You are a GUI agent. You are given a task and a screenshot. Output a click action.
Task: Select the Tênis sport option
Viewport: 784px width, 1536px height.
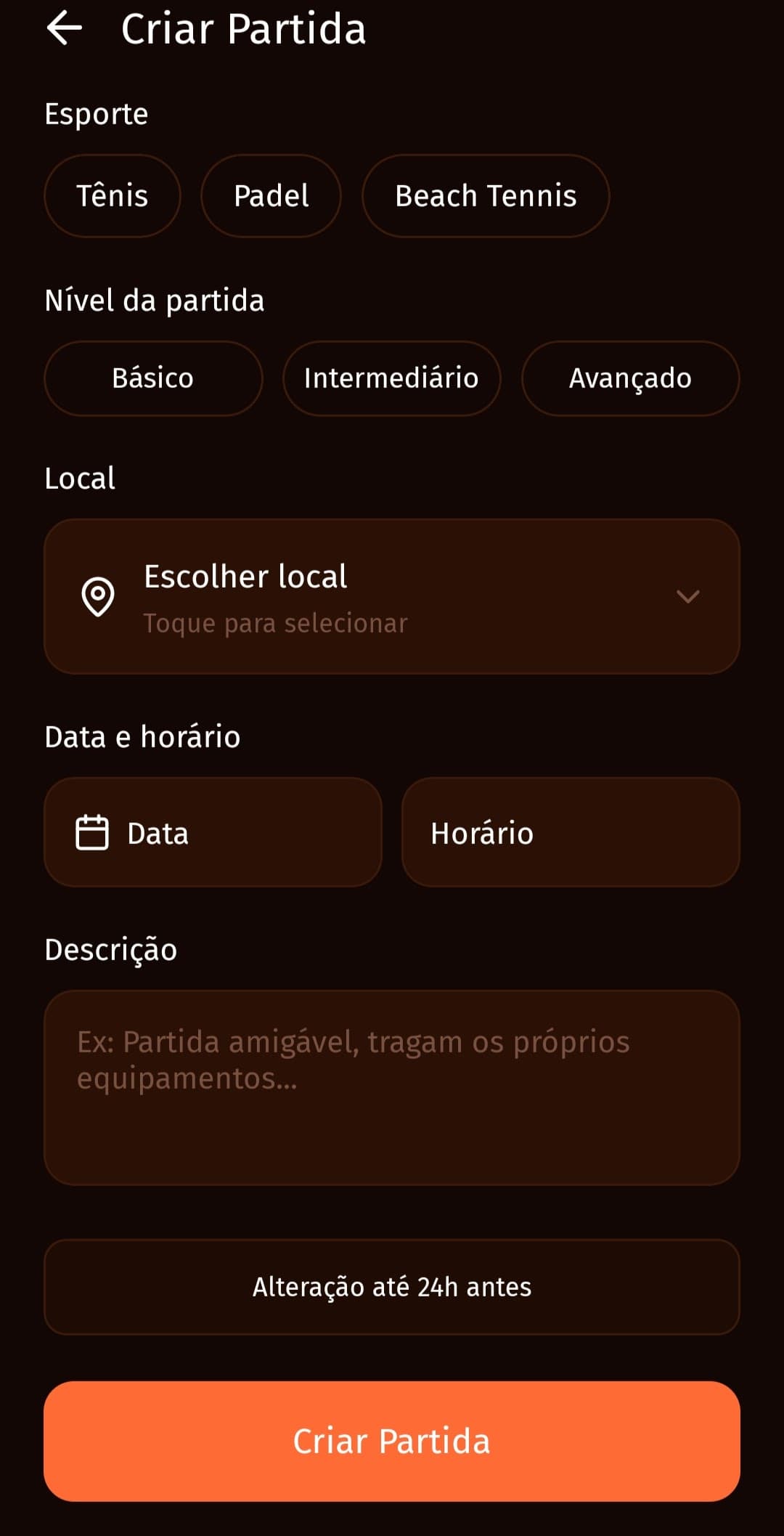pos(112,195)
